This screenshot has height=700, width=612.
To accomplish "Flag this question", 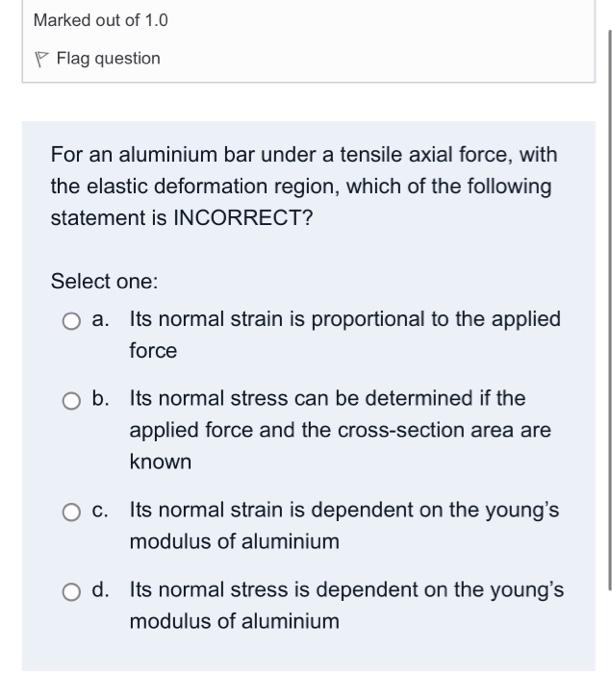I will (x=97, y=59).
